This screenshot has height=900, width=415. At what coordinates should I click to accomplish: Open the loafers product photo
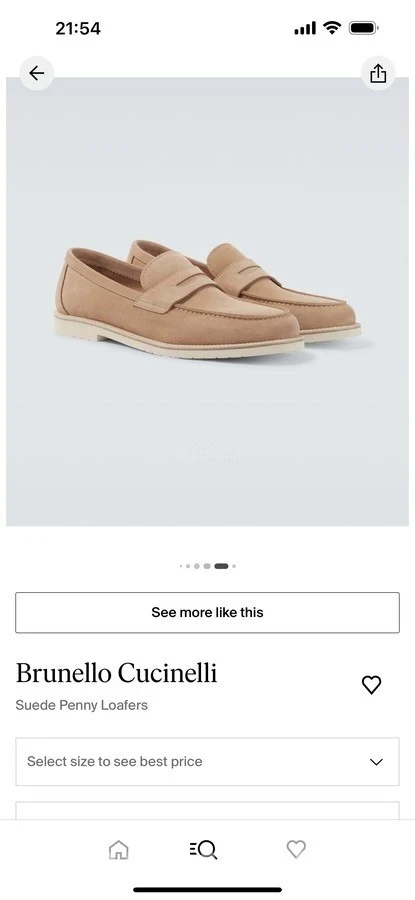(x=207, y=301)
